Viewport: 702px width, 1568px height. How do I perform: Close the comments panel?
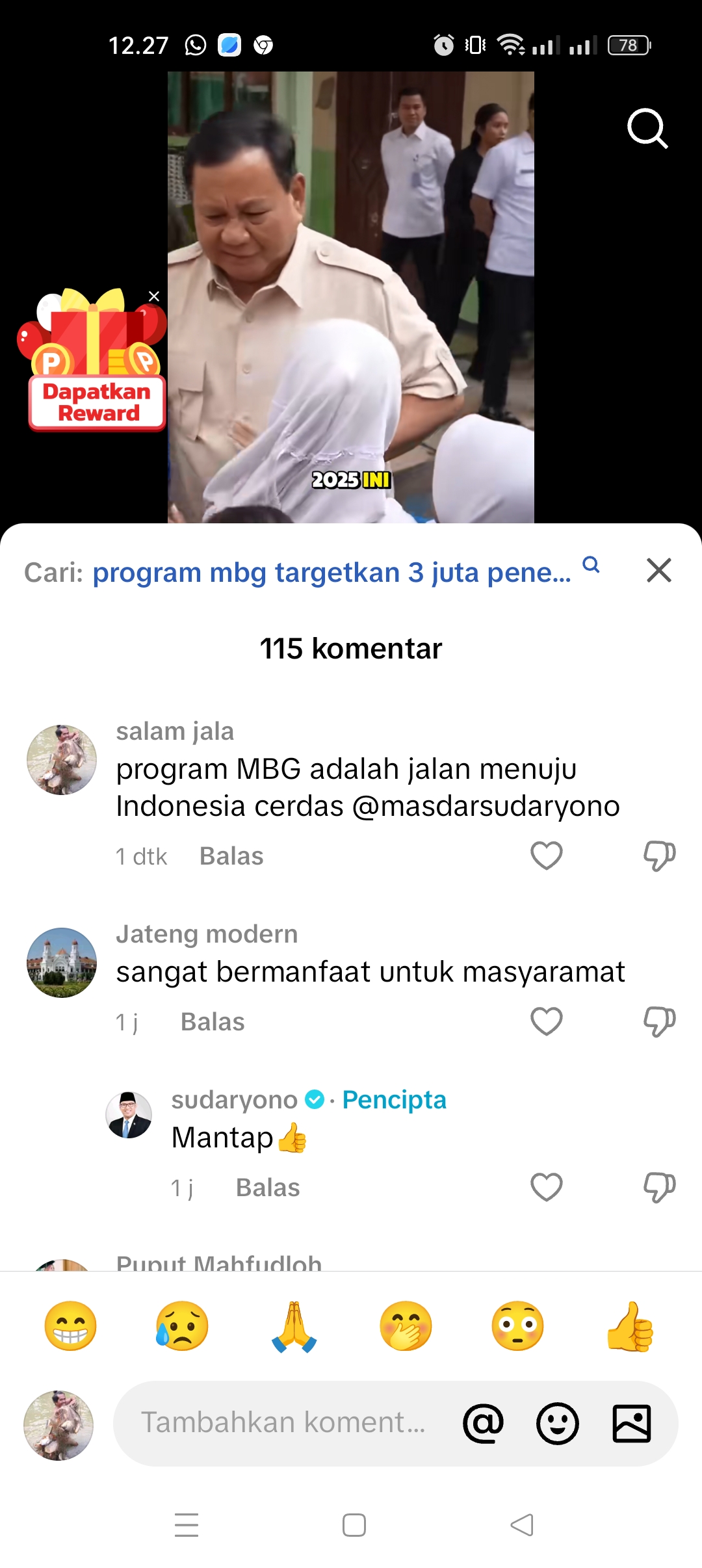(x=659, y=570)
